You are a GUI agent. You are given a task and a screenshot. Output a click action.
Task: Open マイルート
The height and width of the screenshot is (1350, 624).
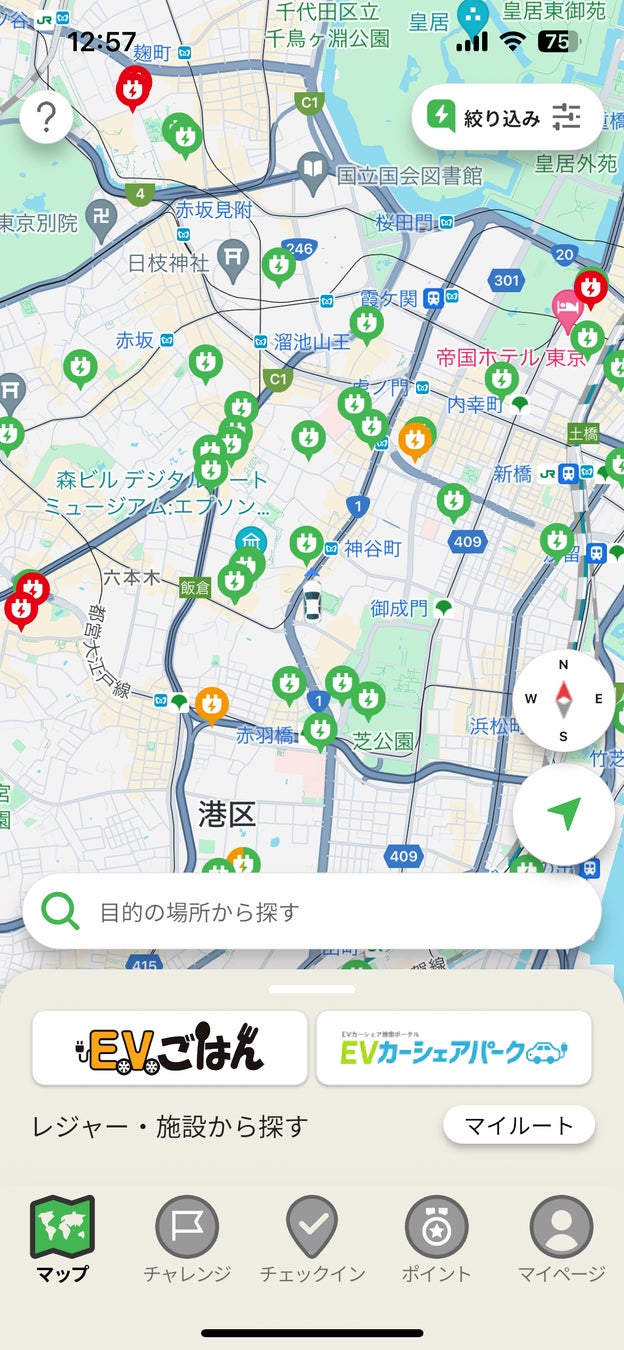click(519, 1125)
